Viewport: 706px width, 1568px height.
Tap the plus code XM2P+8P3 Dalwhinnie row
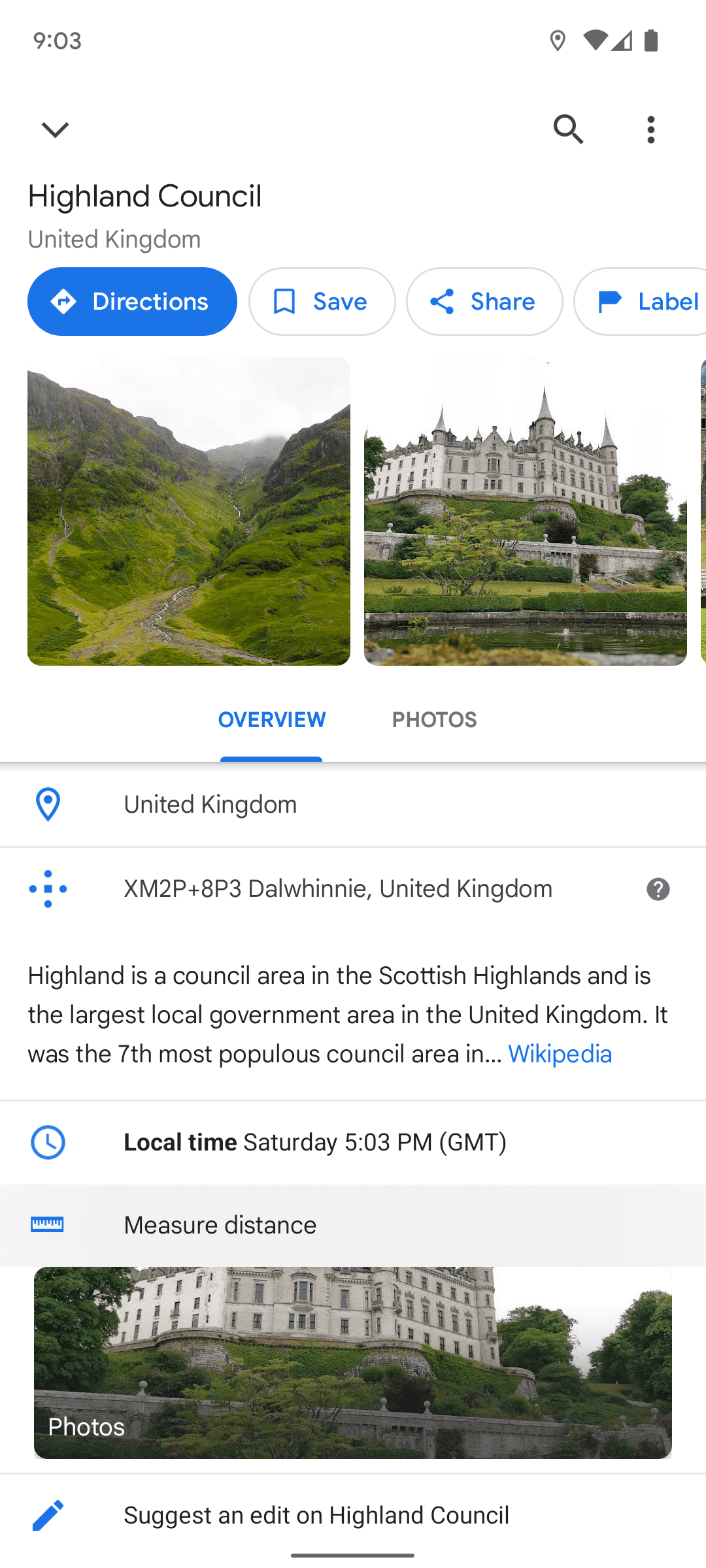pos(338,889)
